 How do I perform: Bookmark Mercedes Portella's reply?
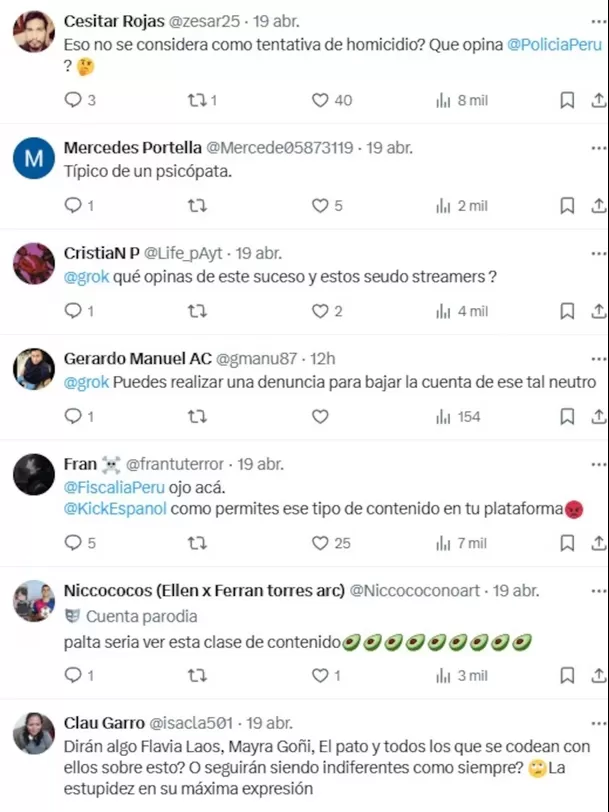pos(567,206)
